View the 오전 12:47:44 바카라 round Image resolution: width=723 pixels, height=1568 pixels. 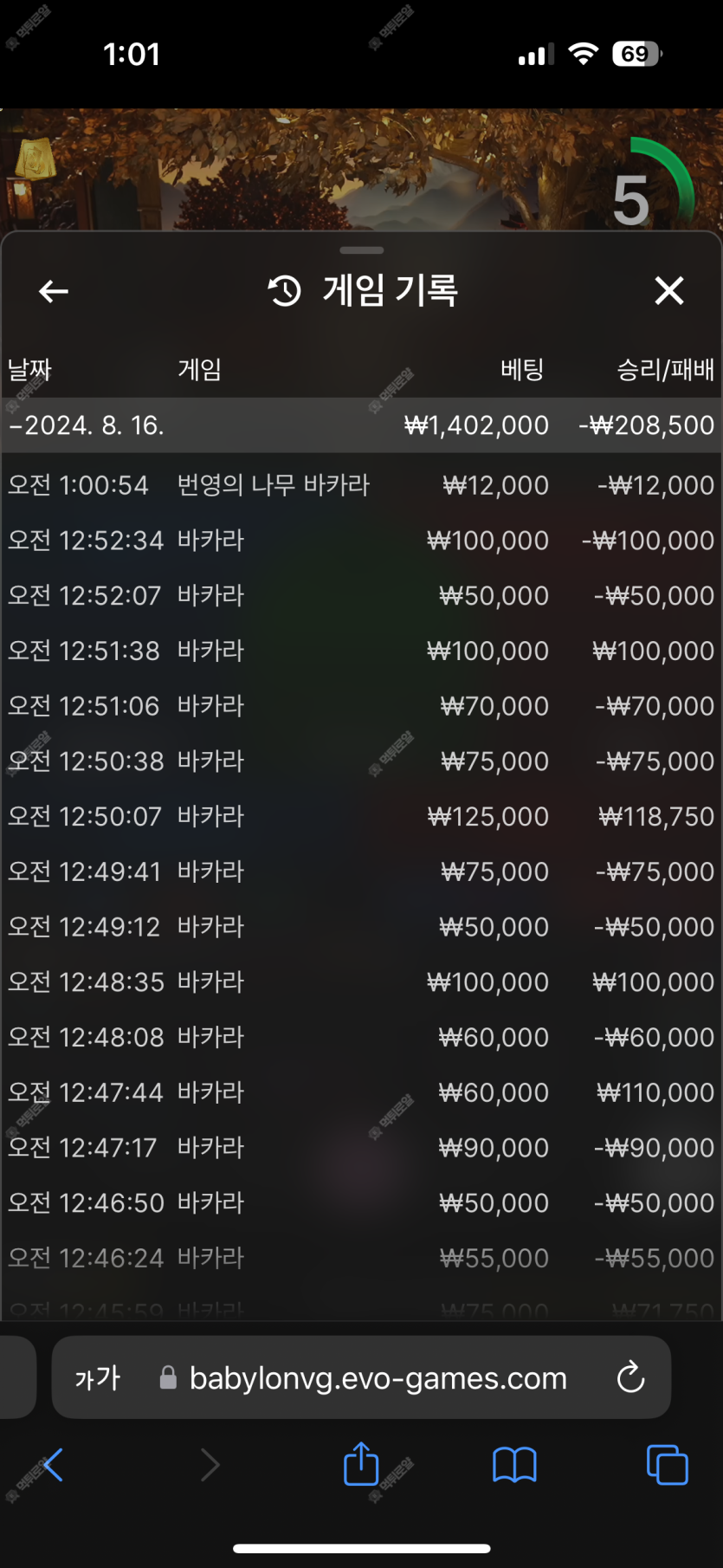point(362,1092)
